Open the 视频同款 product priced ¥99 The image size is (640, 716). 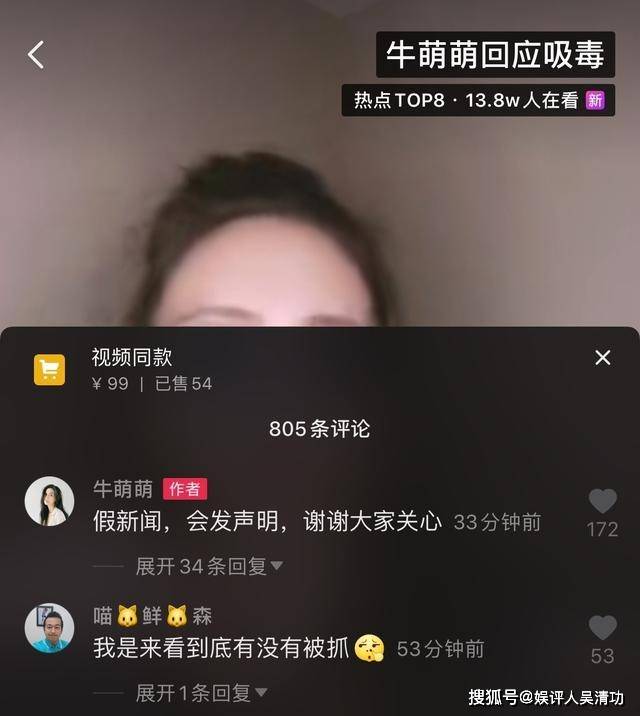tap(150, 370)
